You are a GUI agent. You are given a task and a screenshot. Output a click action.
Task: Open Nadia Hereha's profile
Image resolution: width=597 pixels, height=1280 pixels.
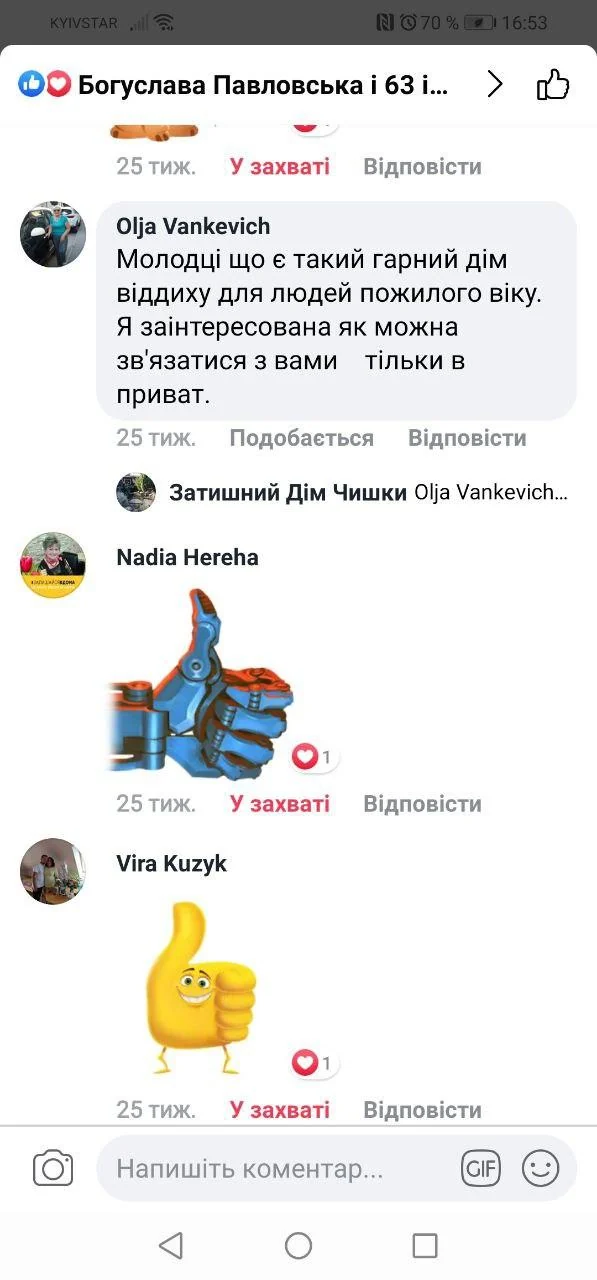[x=187, y=557]
